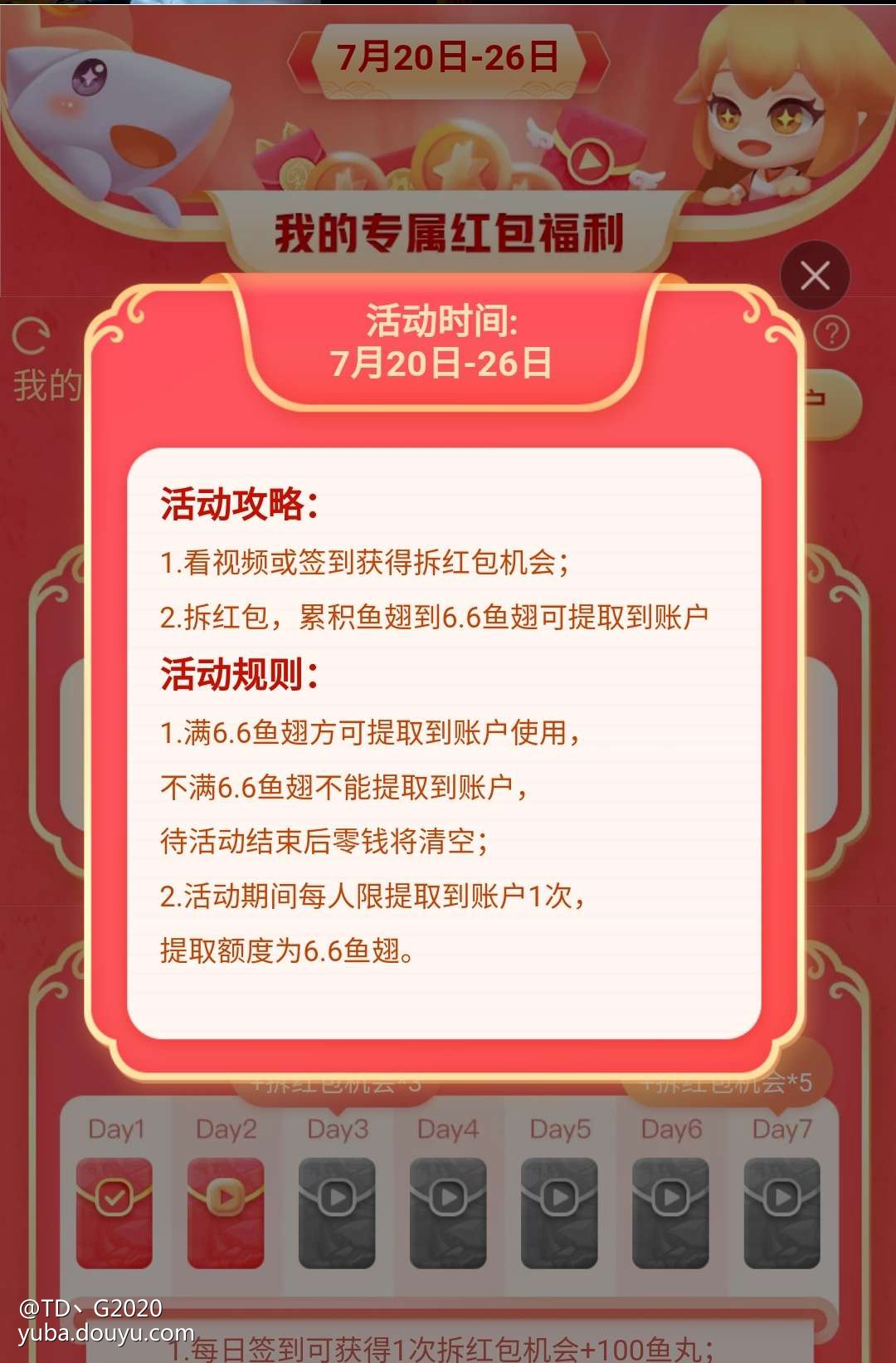Select the locked Day6 red packet
The height and width of the screenshot is (1363, 896).
[670, 1213]
